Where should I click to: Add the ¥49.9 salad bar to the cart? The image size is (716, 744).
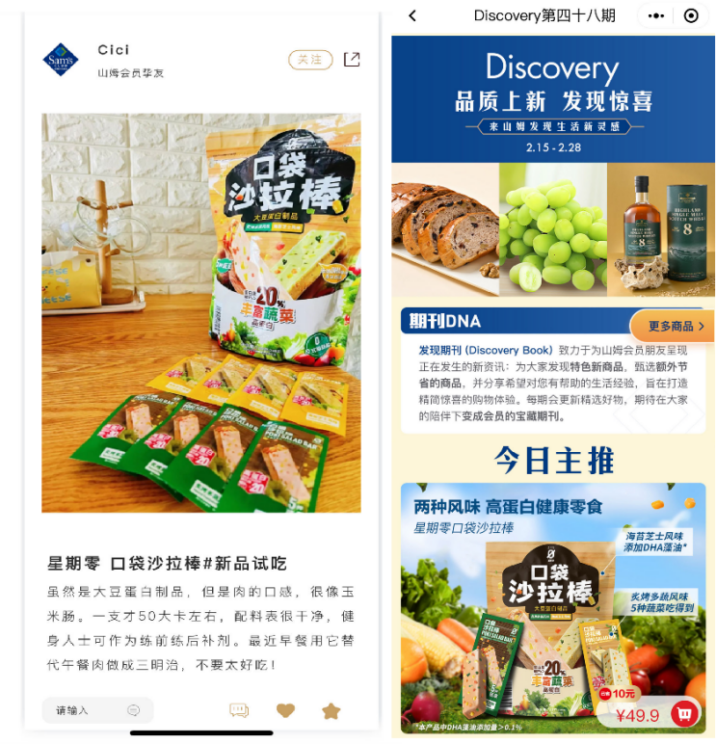tap(685, 714)
